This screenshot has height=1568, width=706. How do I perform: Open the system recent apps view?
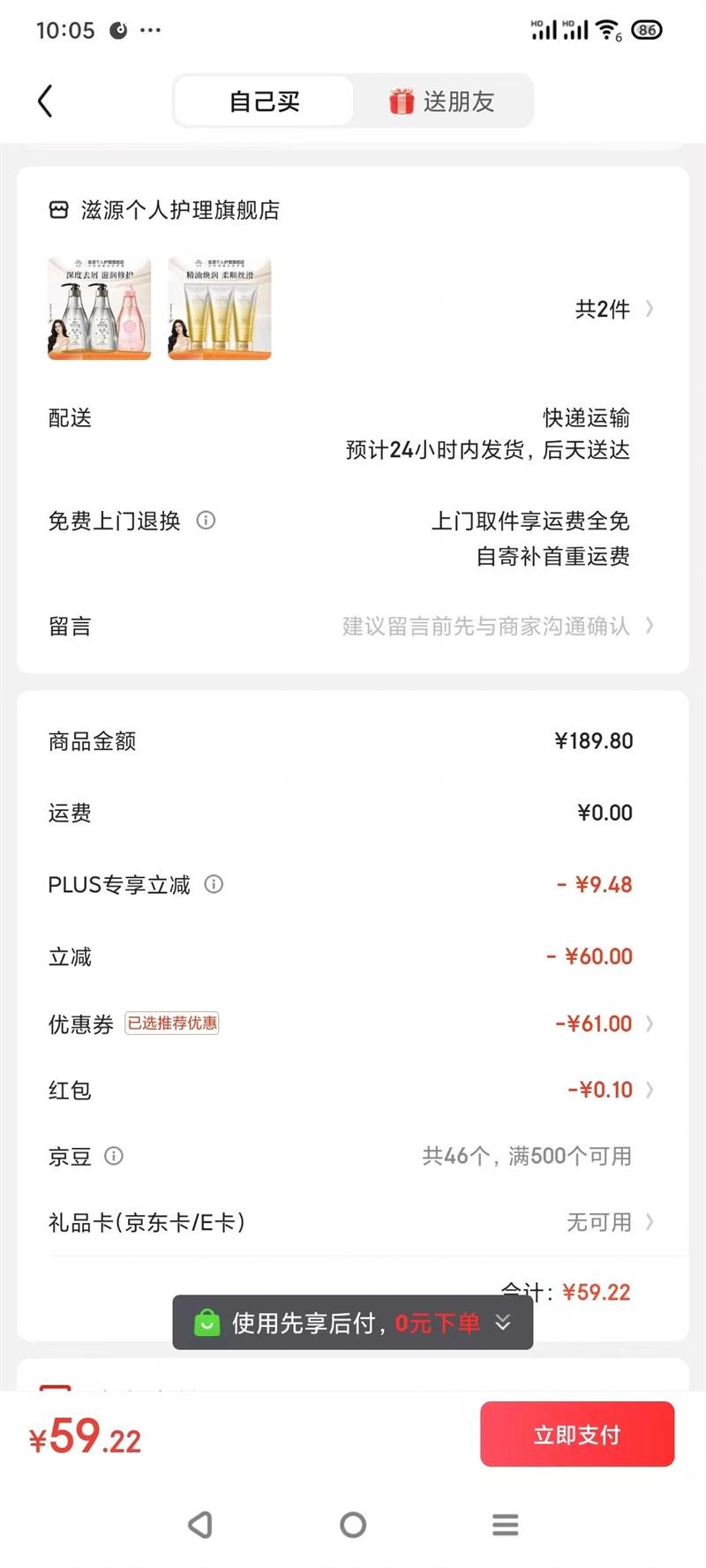point(505,1525)
